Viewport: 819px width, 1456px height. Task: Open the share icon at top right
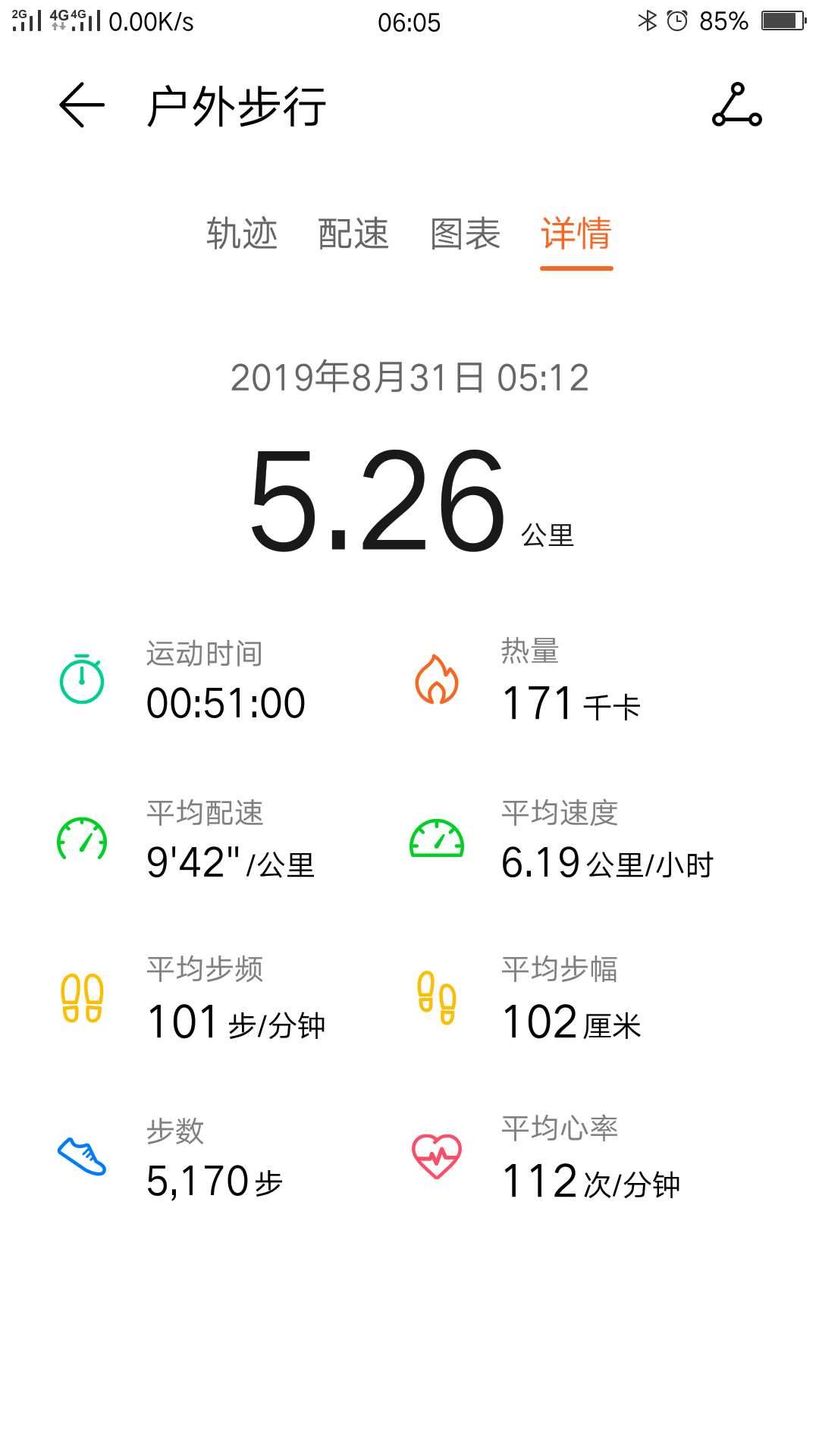[736, 106]
